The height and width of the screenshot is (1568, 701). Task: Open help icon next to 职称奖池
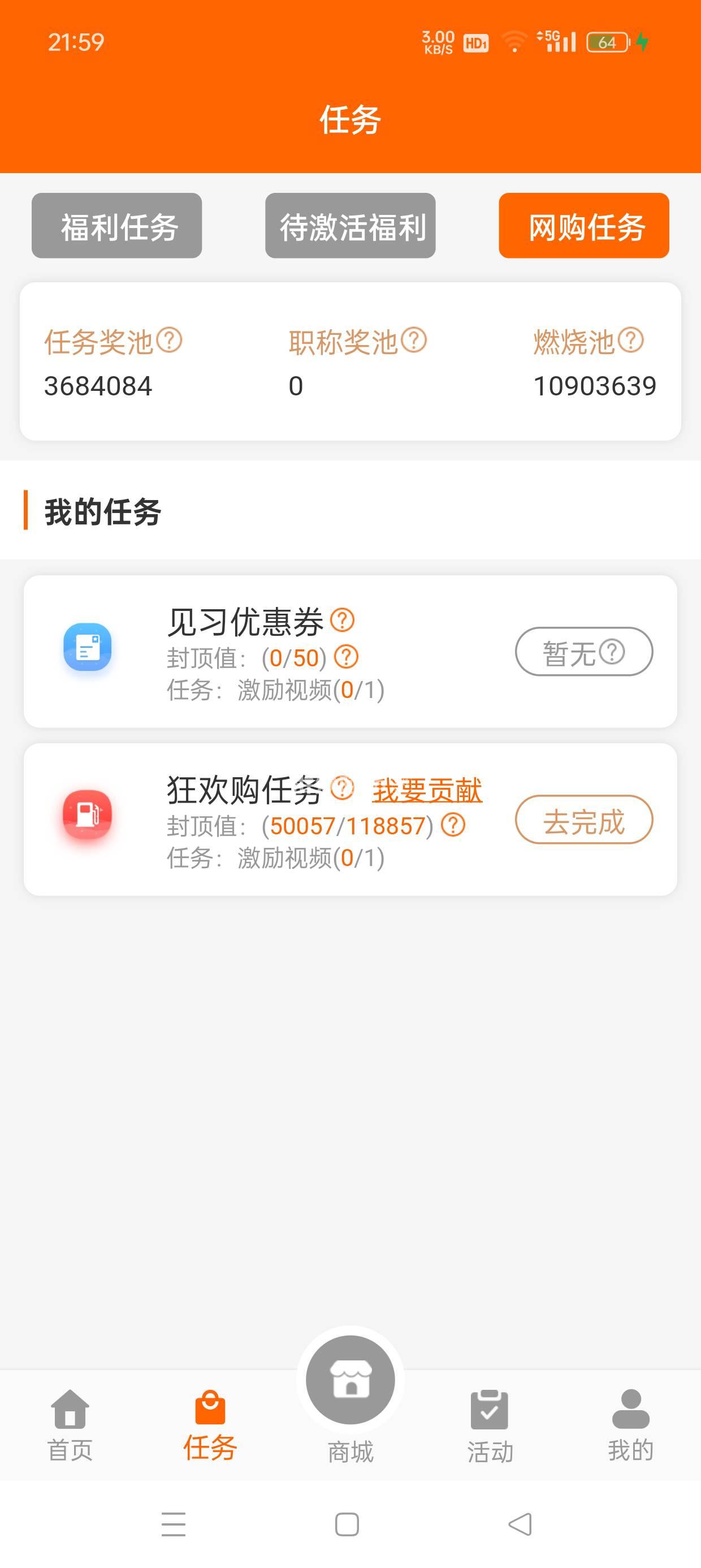pyautogui.click(x=414, y=341)
